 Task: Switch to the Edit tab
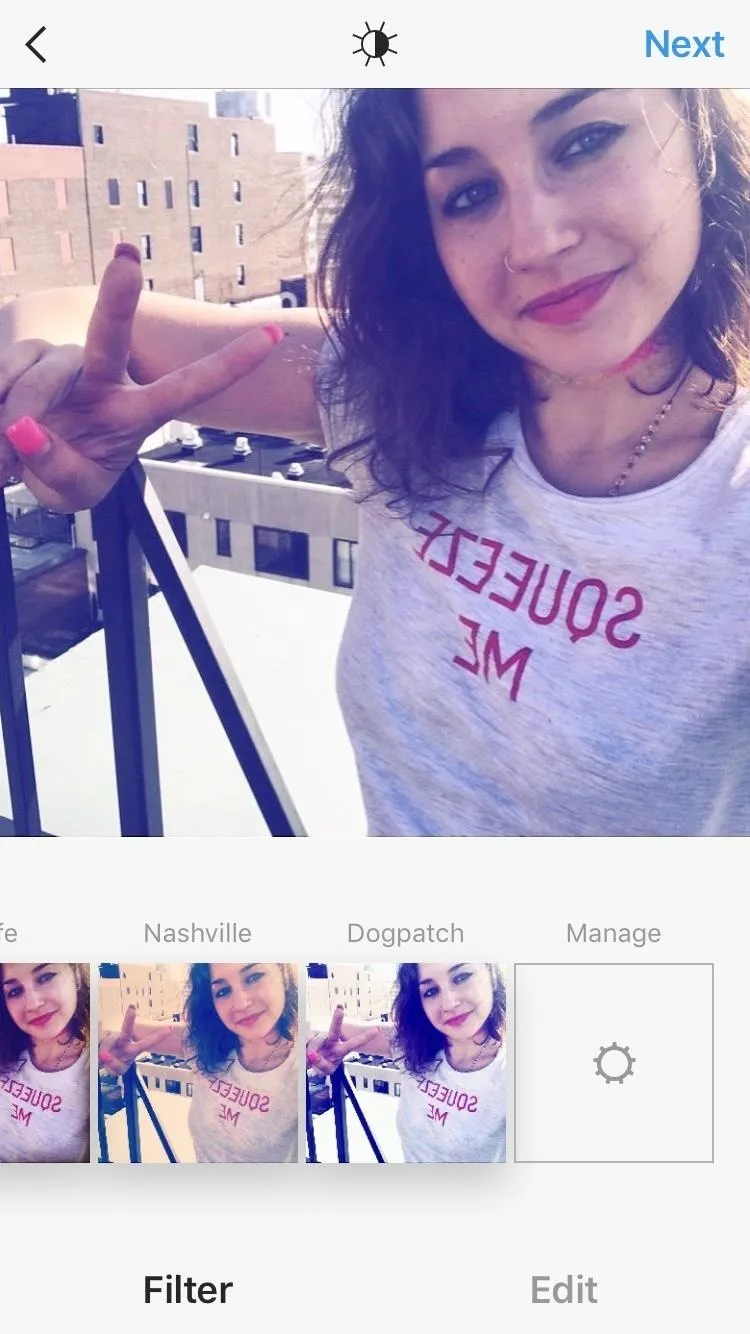pyautogui.click(x=564, y=1290)
